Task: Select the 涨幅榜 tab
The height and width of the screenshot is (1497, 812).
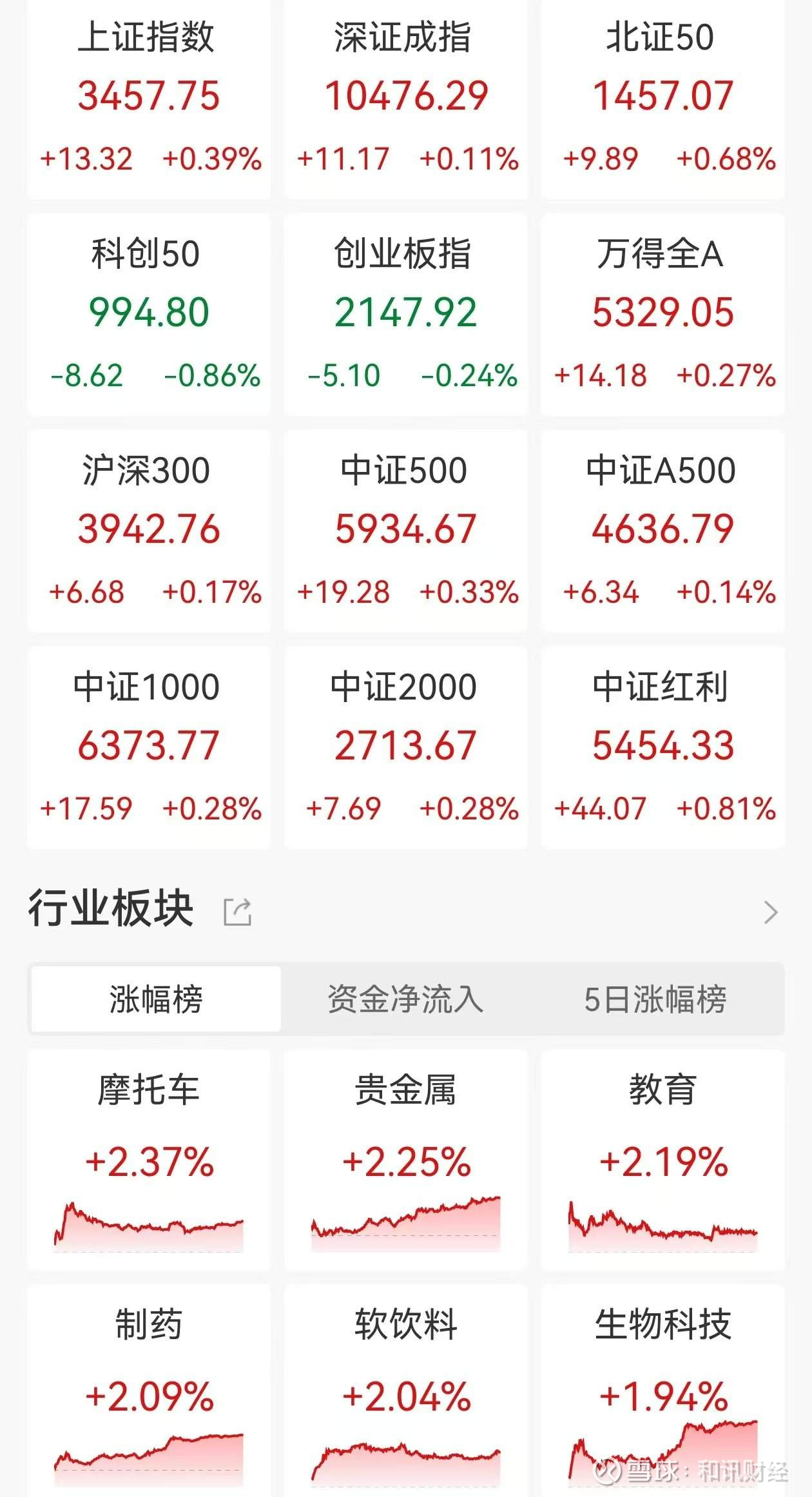Action: pos(156,999)
